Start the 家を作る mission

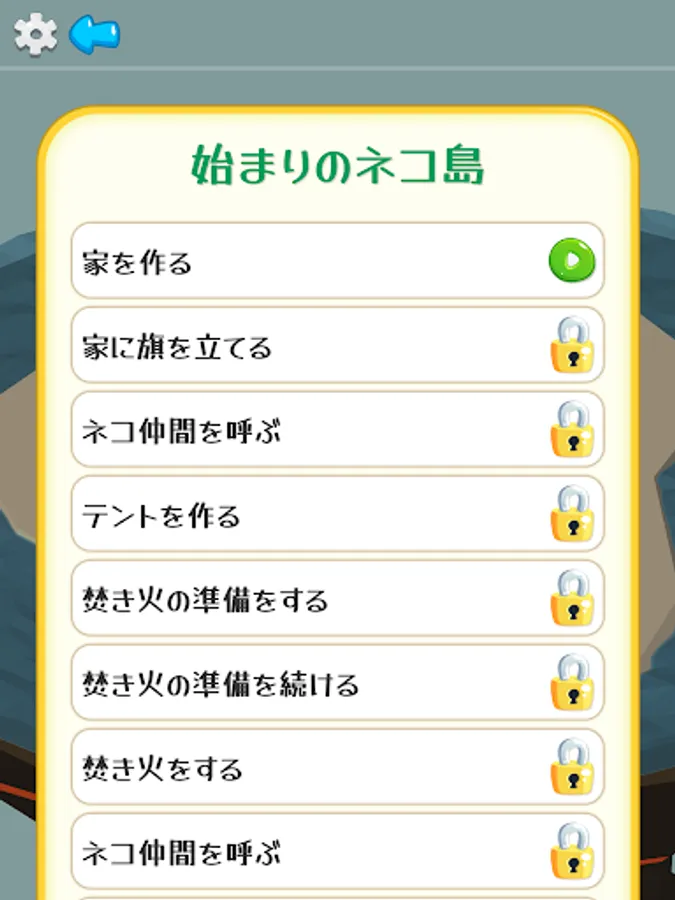click(338, 261)
